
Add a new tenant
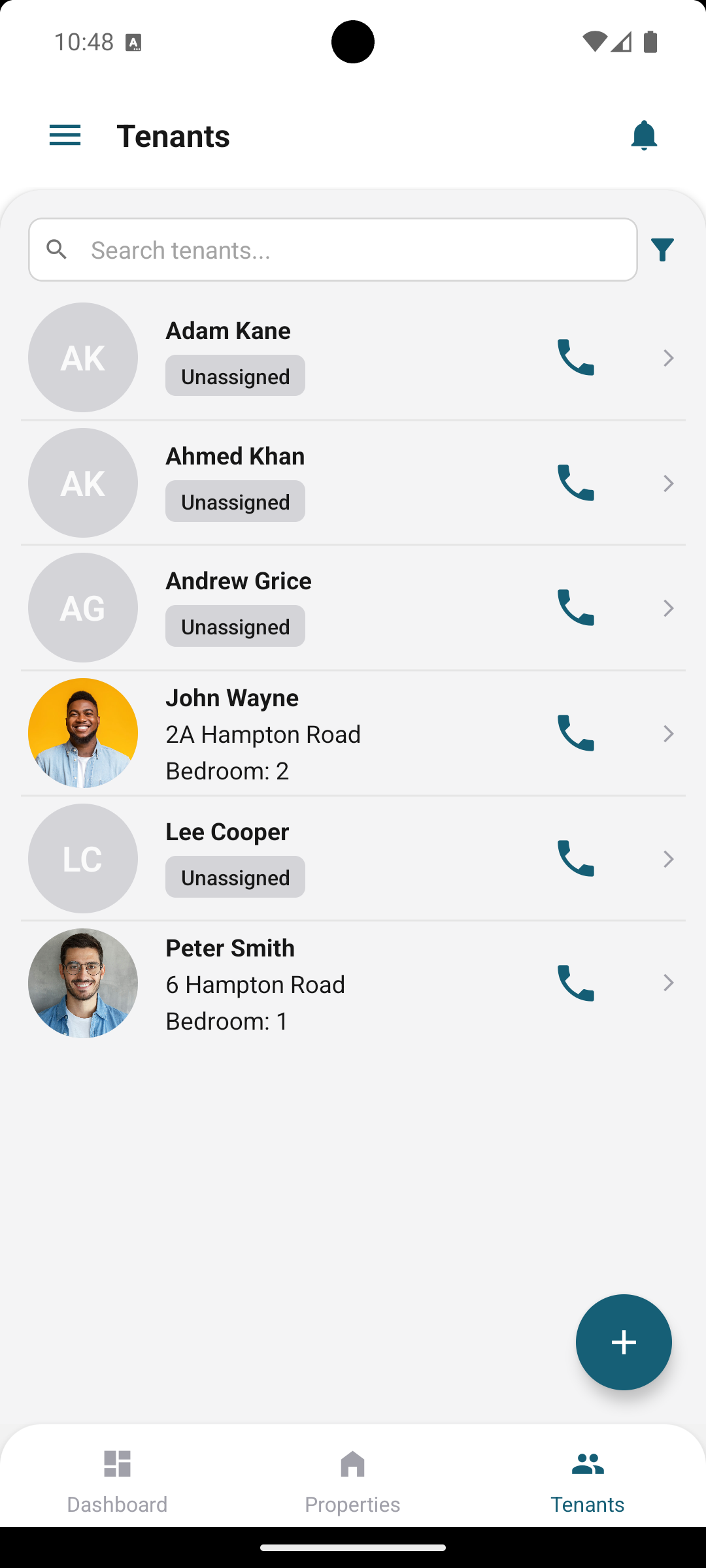624,1343
